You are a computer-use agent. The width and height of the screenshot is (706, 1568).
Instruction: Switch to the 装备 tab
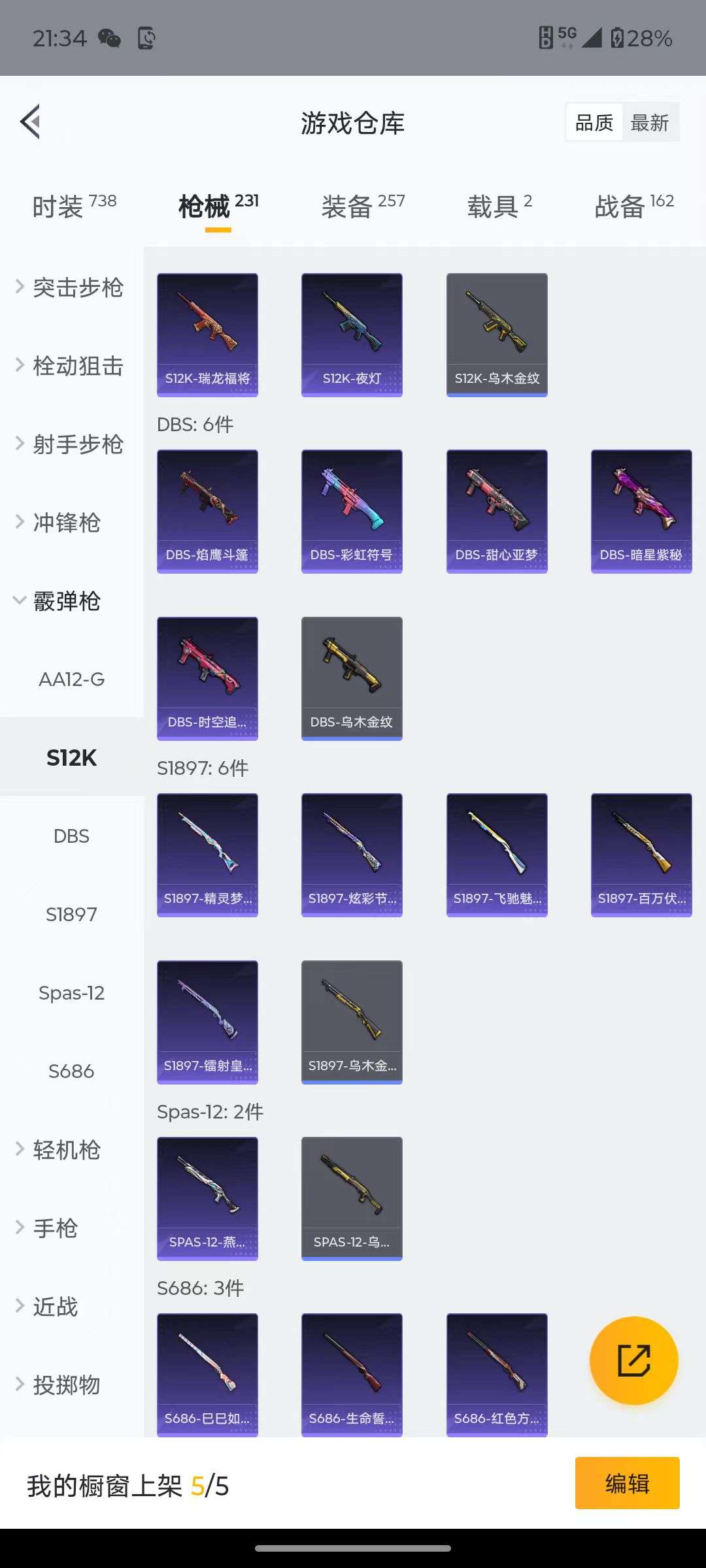click(x=363, y=206)
